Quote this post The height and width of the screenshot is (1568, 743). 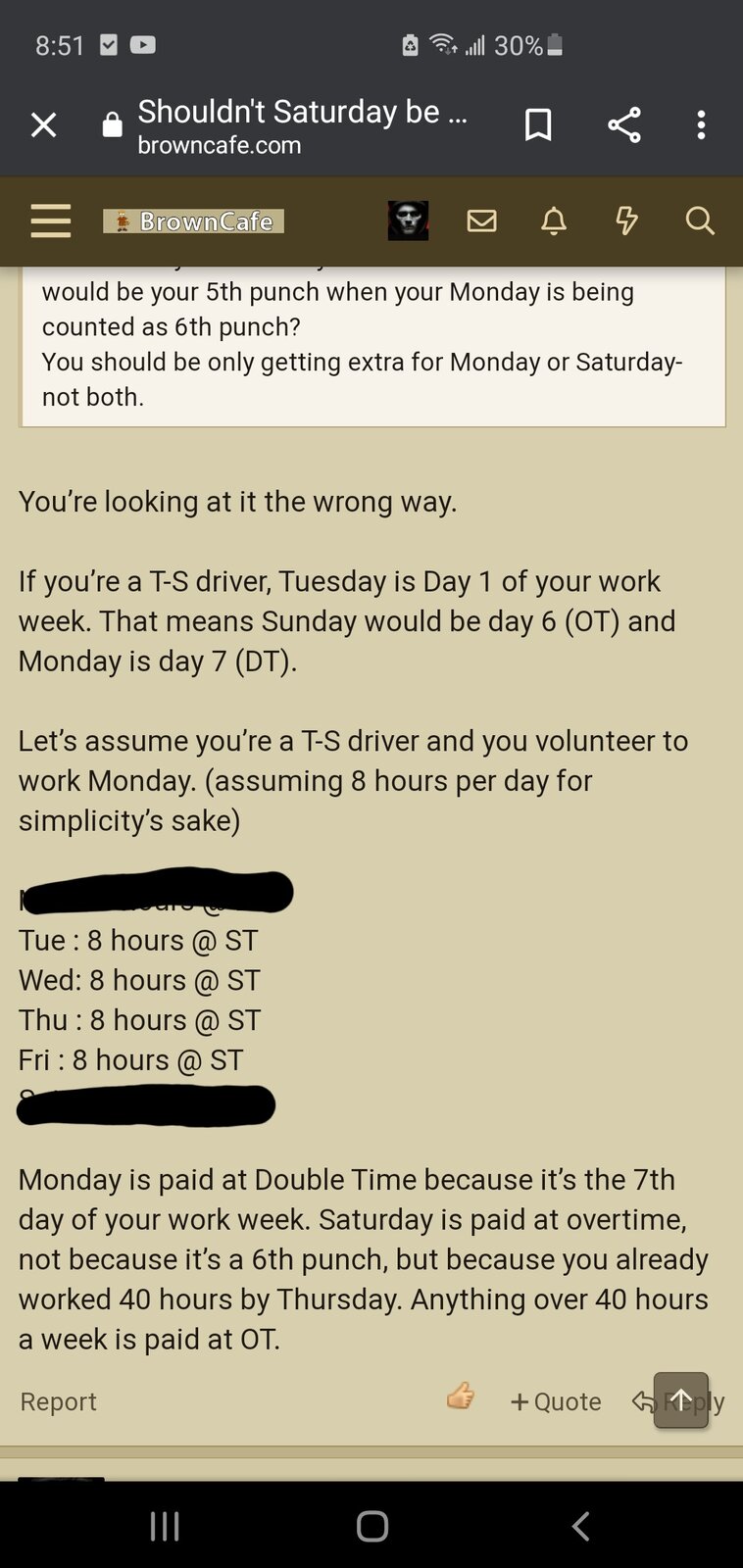[556, 1401]
